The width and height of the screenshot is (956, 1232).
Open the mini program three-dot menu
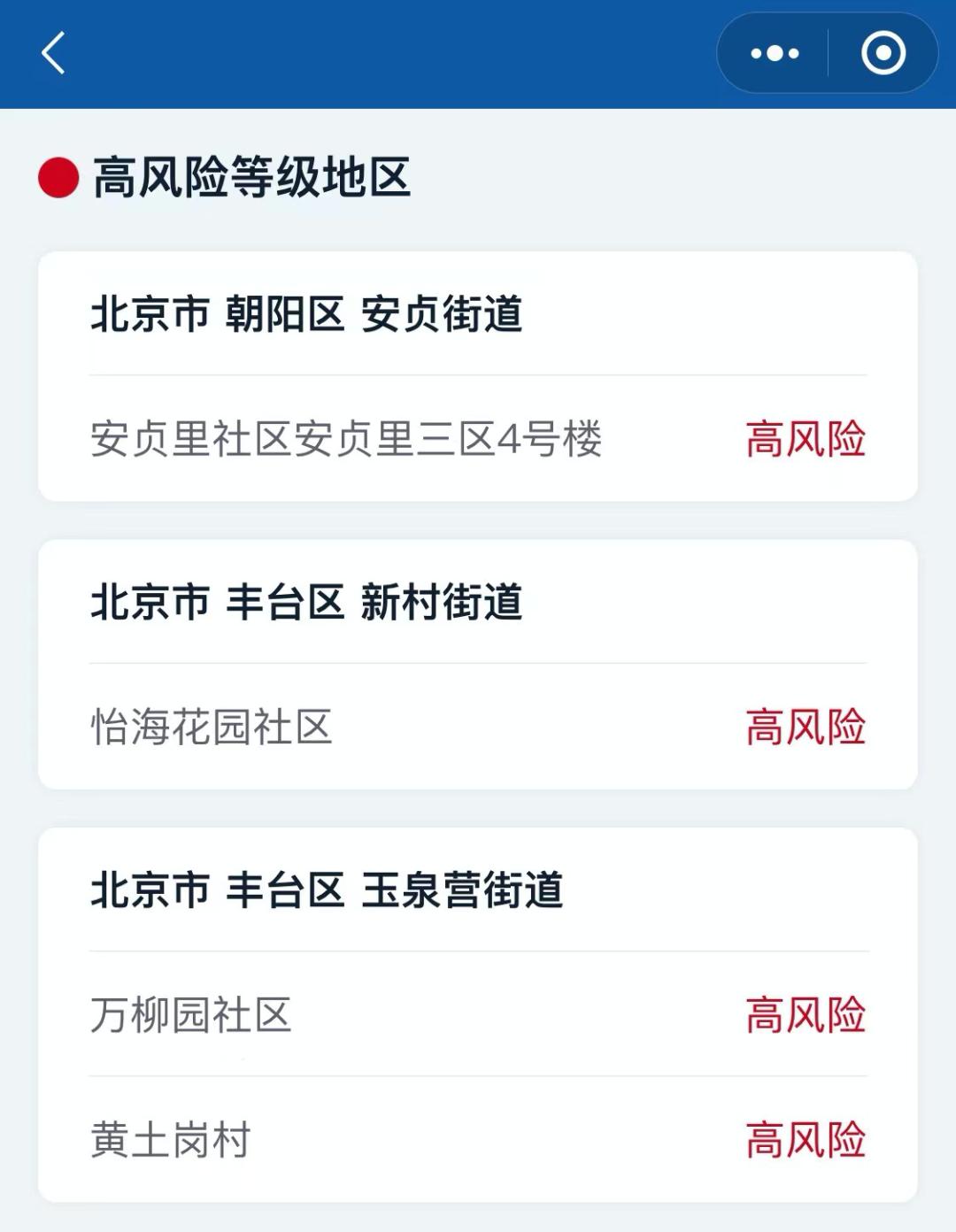point(775,53)
